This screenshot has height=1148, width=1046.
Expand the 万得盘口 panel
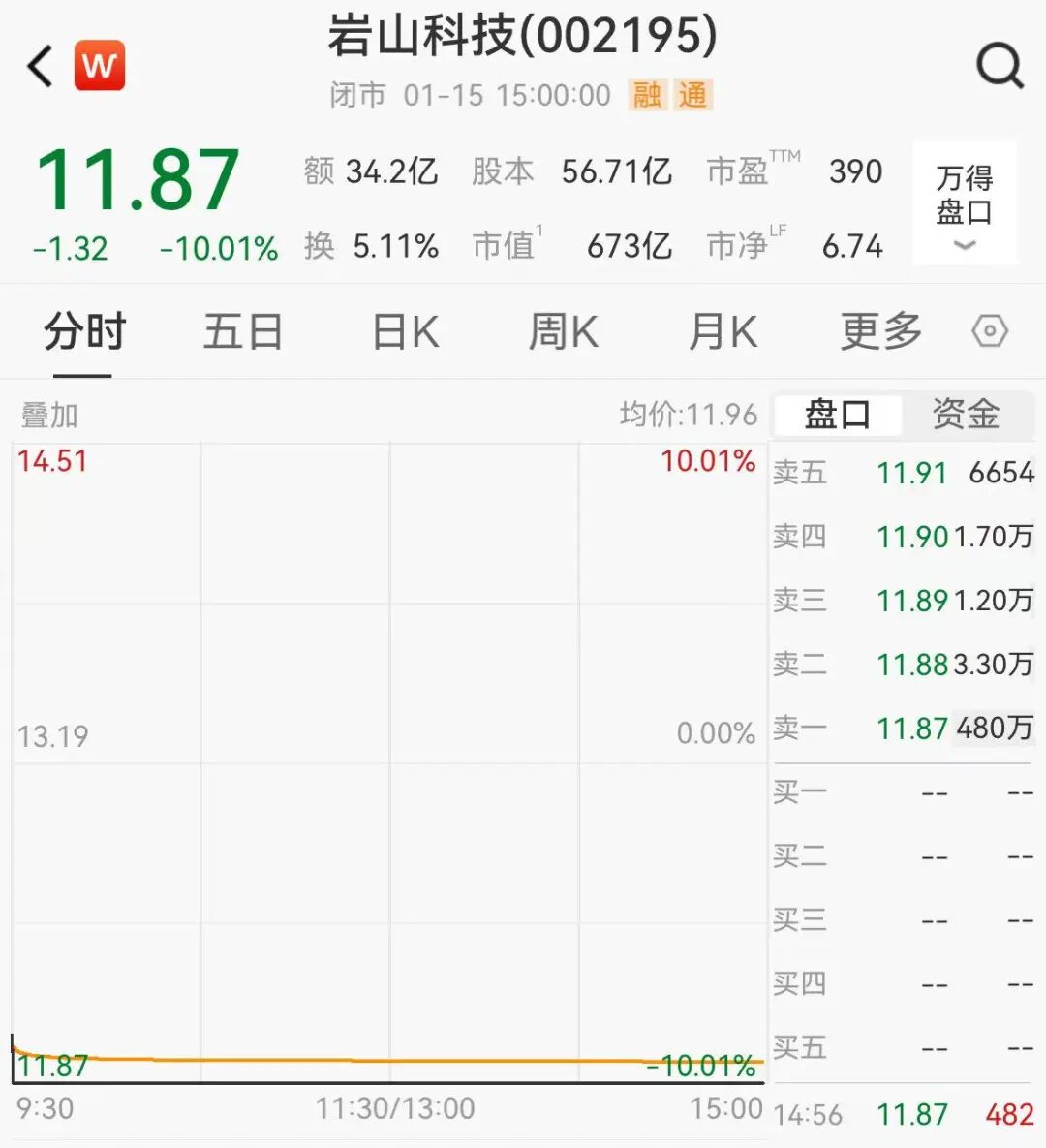(965, 204)
